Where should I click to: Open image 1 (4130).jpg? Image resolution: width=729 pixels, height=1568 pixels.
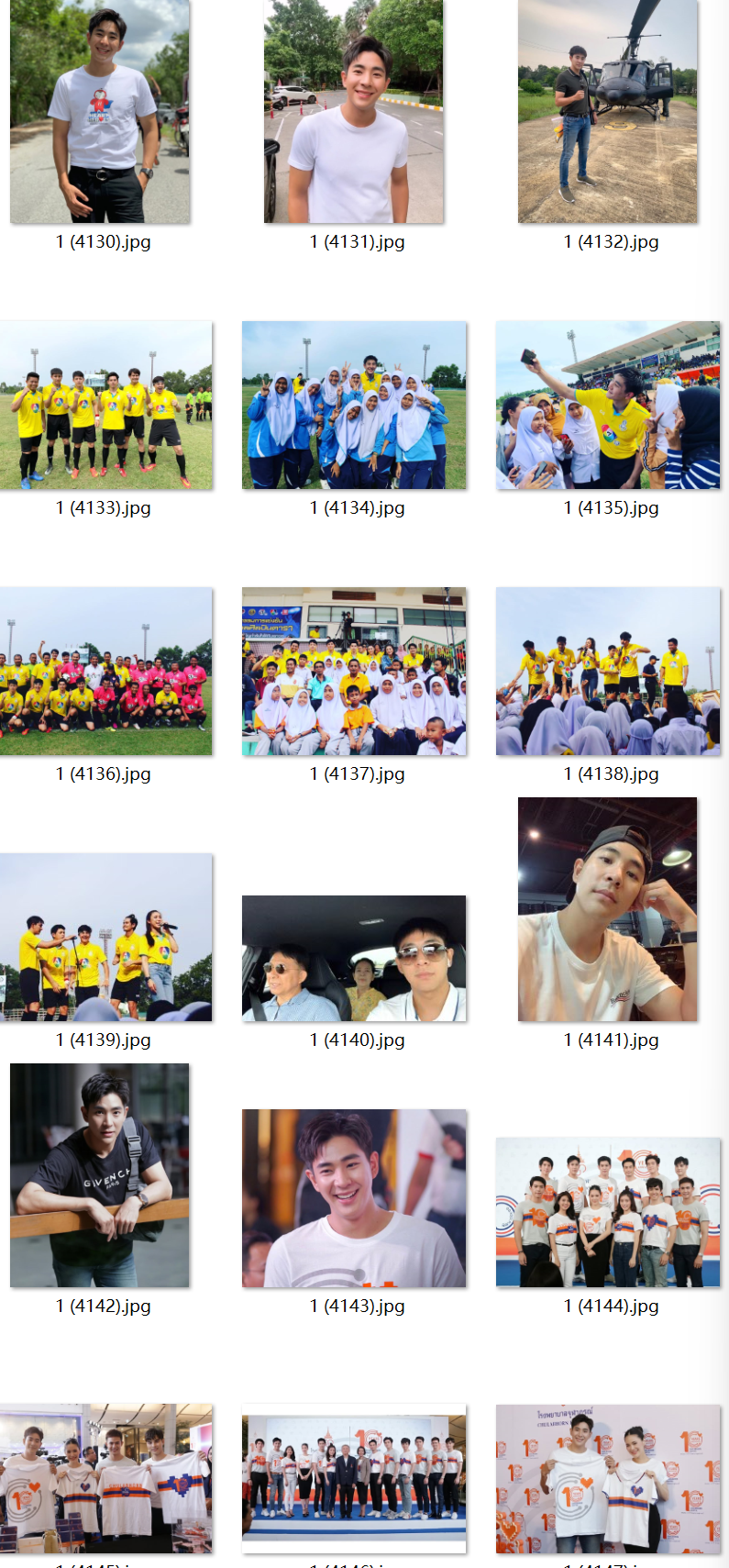pos(100,111)
